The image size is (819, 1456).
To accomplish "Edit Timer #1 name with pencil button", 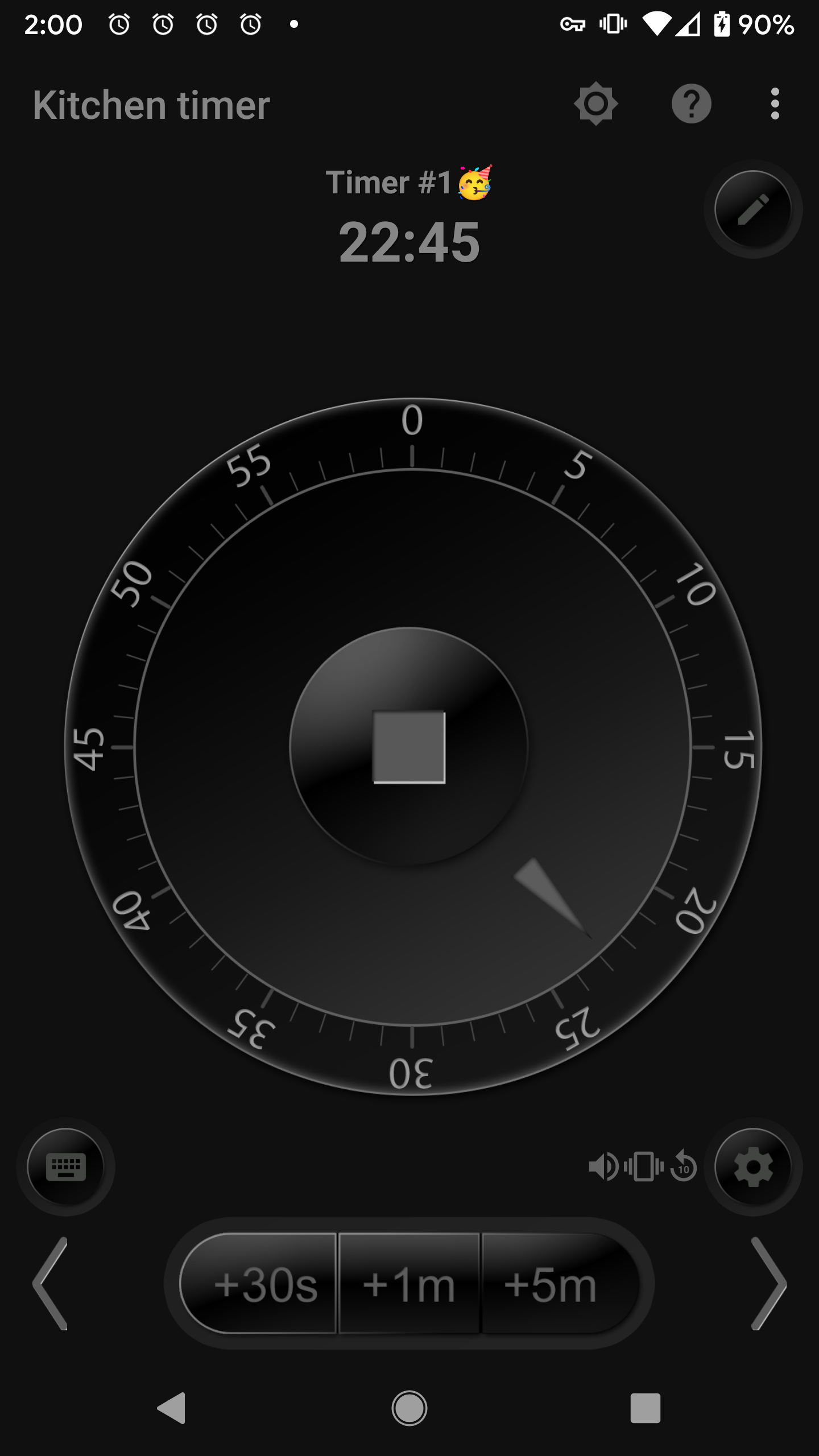I will (753, 209).
